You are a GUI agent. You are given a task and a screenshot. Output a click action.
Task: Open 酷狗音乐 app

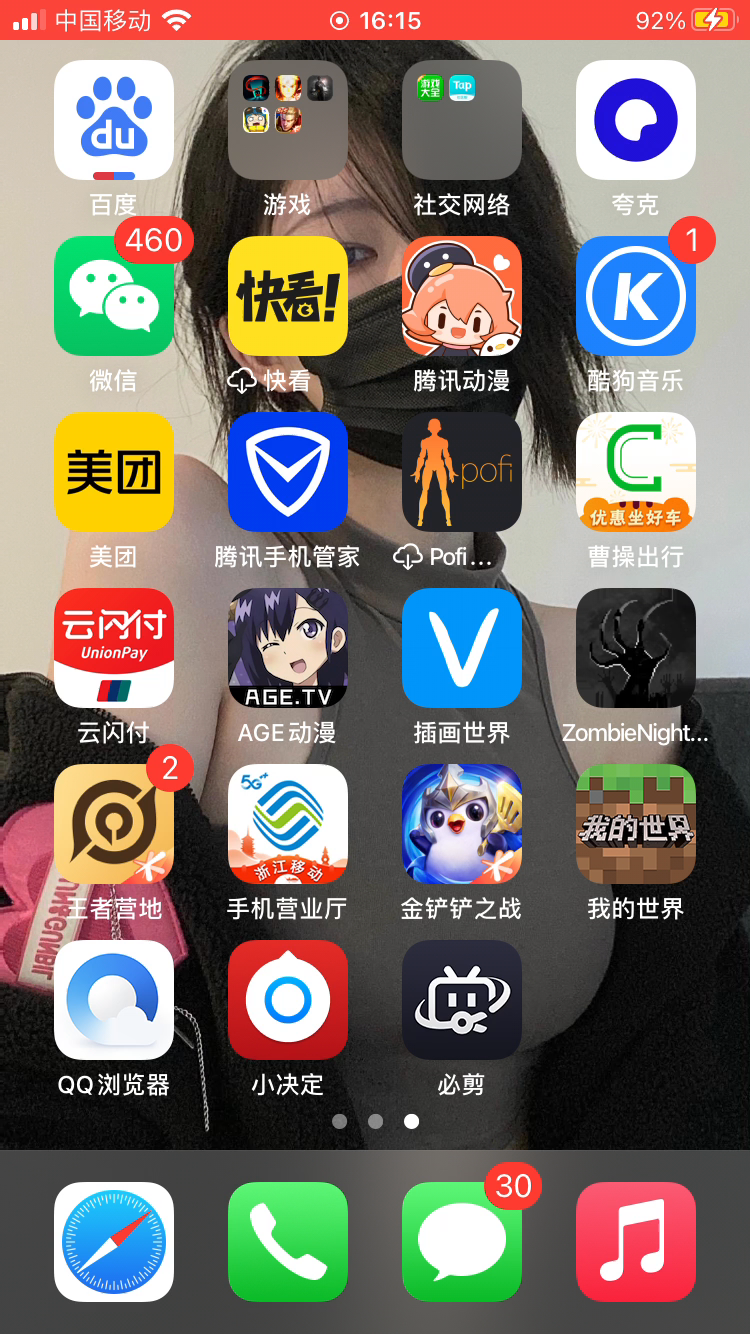point(636,296)
